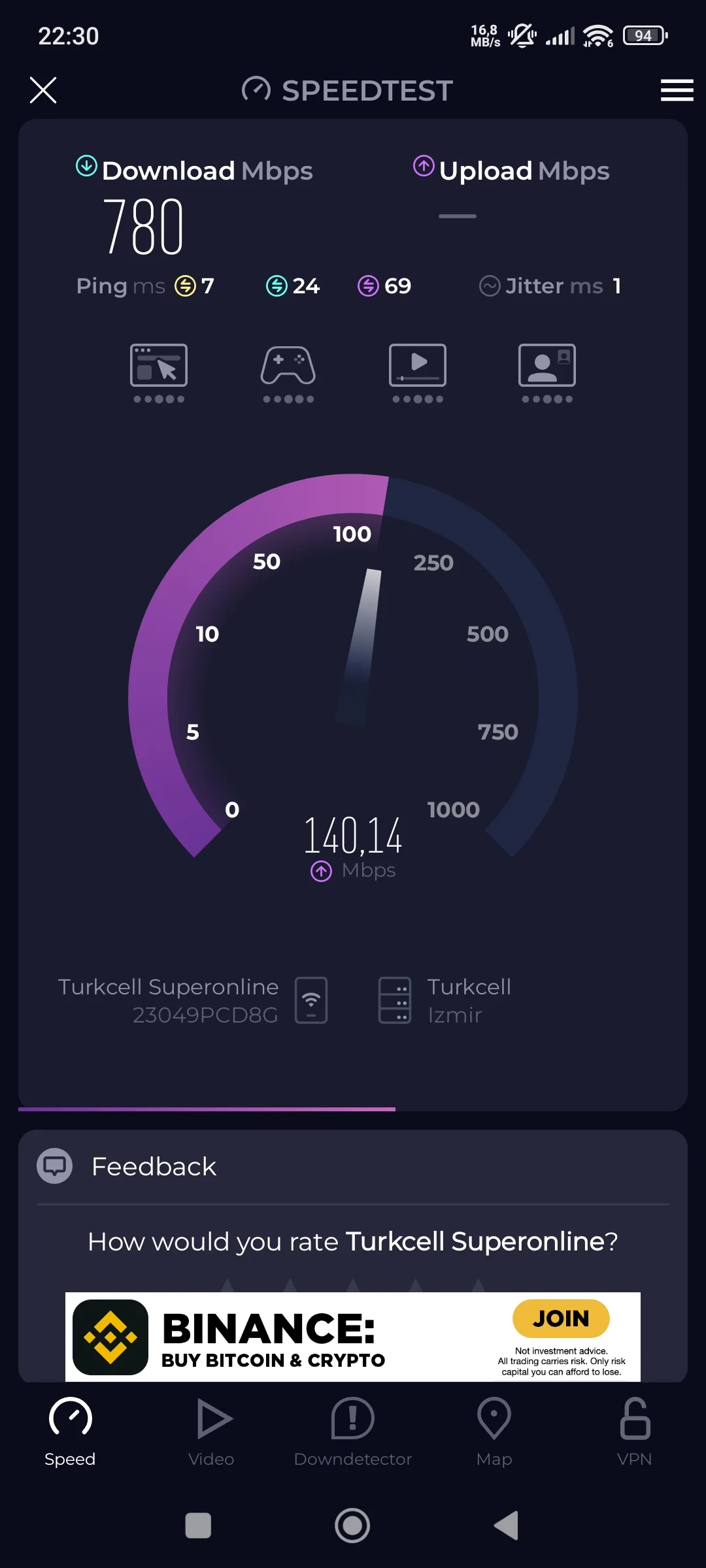Open the Binance ad's JOIN button
Screen dimensions: 706x1568
(561, 1318)
